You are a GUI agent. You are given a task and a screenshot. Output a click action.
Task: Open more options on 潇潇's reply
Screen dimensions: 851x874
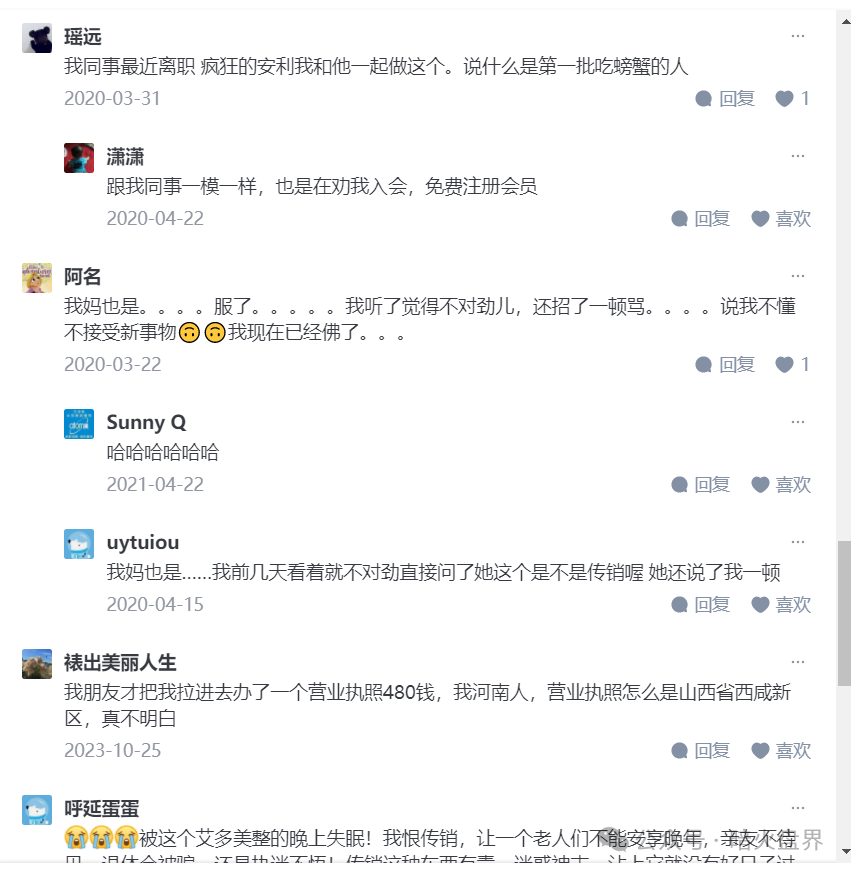[x=797, y=156]
